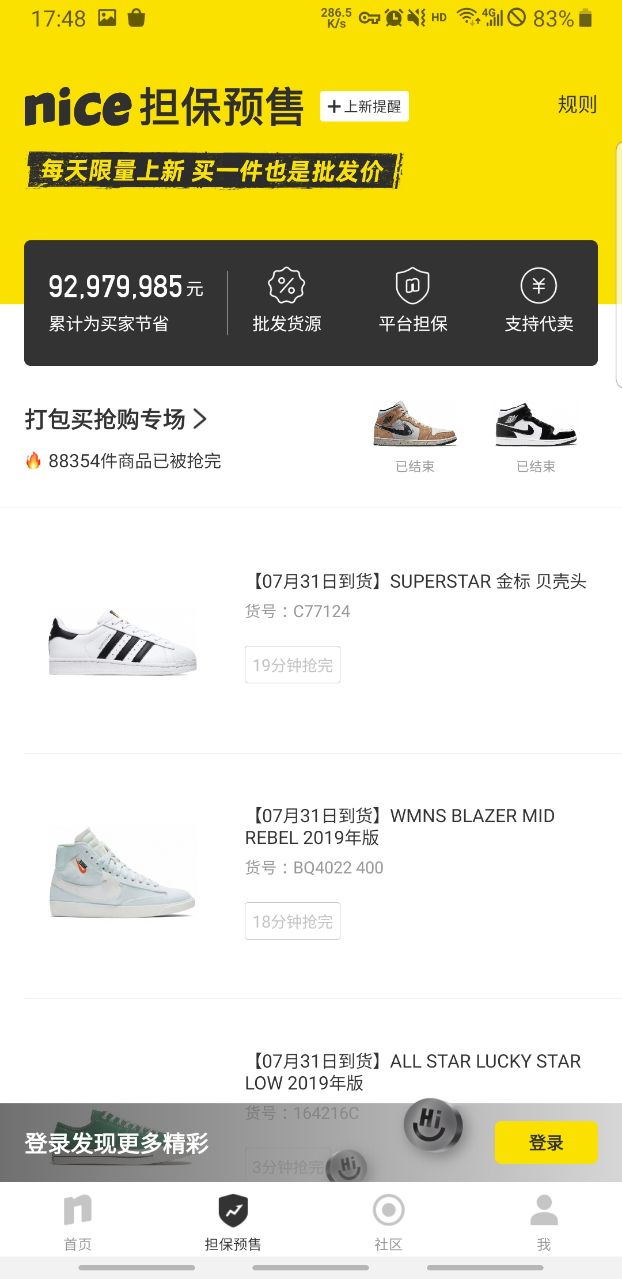Open the 规则 rules page

[x=577, y=105]
